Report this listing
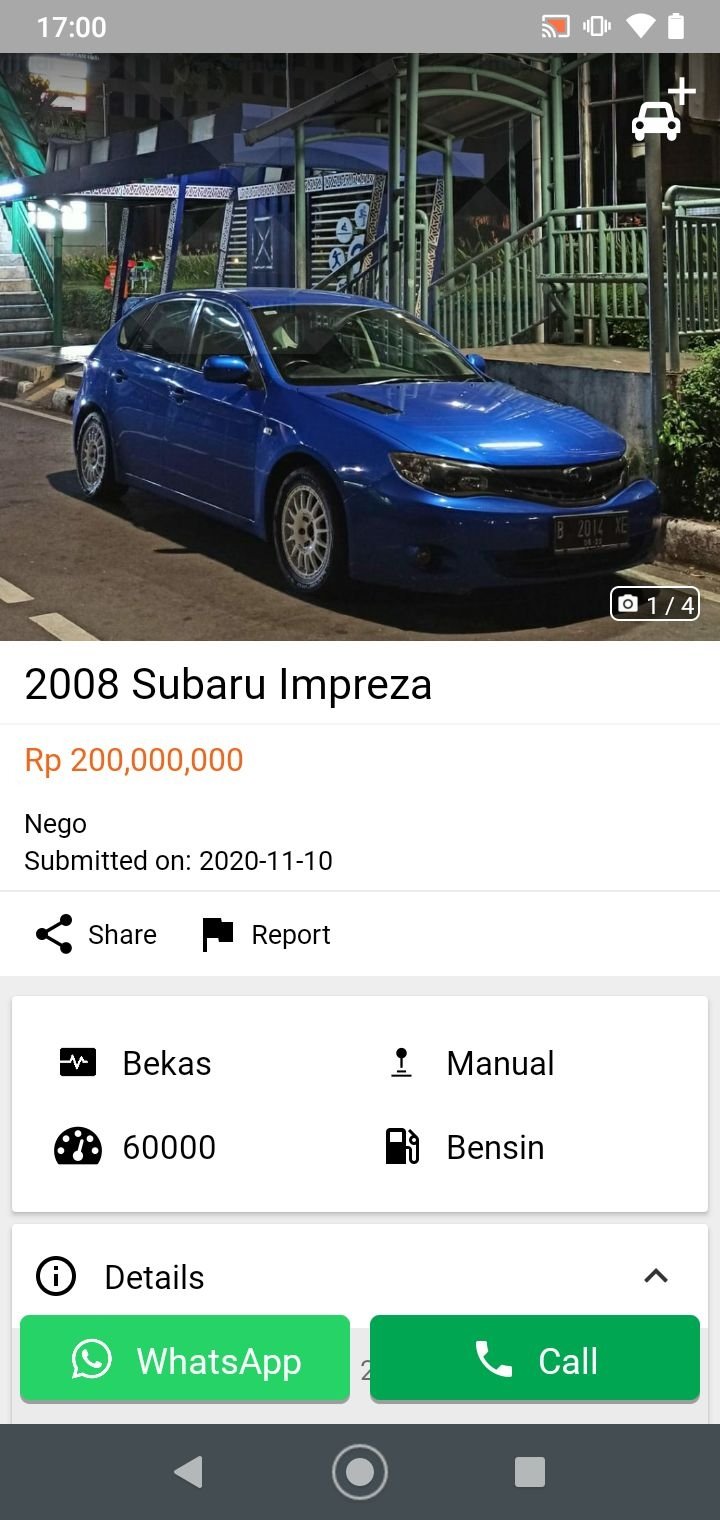 pos(266,934)
